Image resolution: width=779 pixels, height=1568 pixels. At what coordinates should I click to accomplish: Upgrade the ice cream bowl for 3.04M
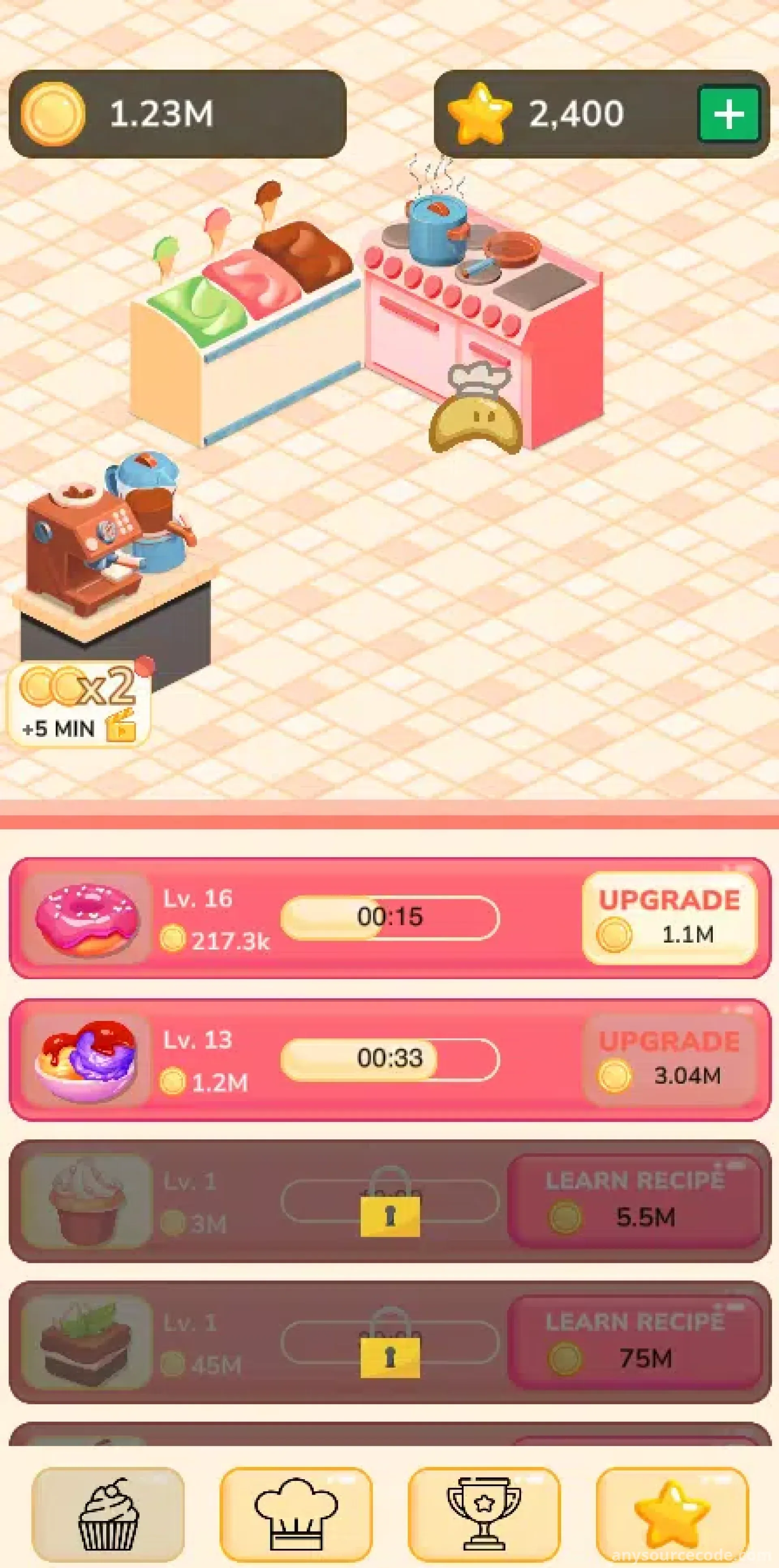(669, 1060)
